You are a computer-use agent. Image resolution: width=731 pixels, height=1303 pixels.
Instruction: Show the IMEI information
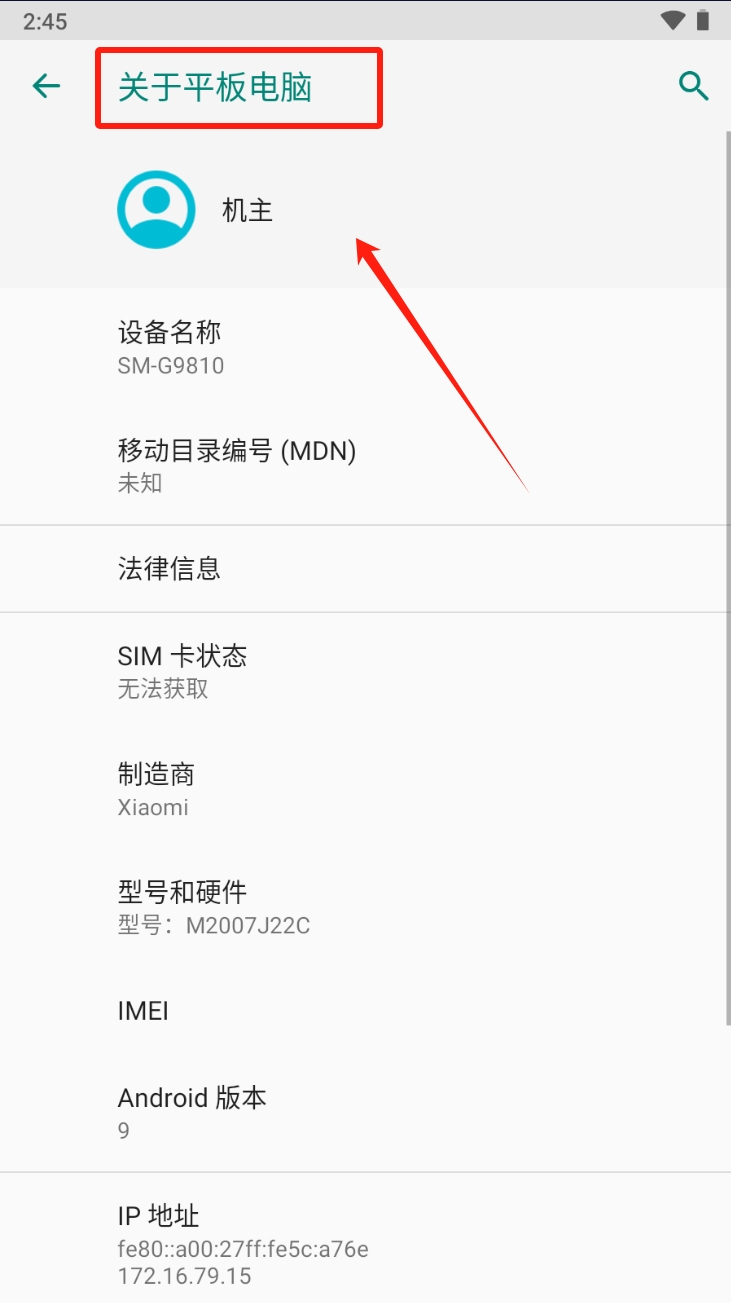coord(365,1010)
